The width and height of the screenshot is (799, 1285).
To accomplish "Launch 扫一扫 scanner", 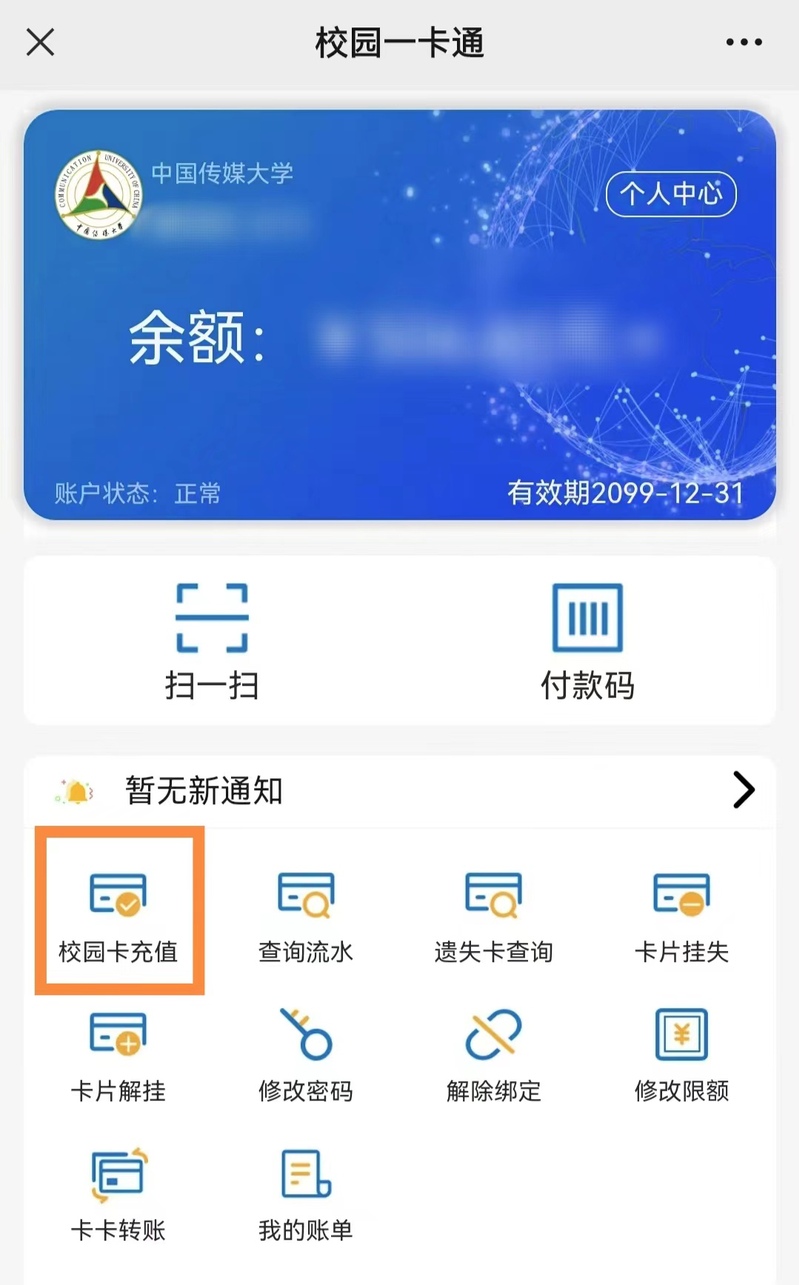I will [211, 640].
